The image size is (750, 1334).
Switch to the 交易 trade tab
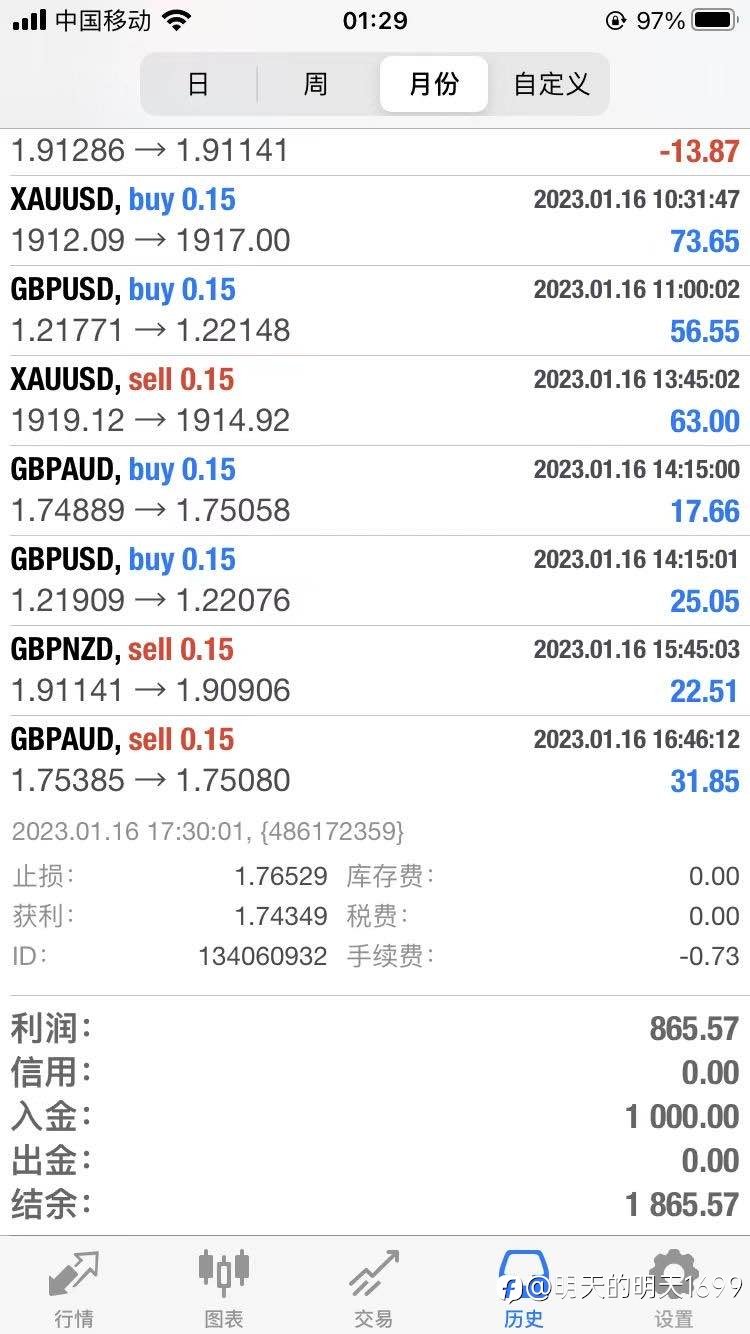(374, 1287)
